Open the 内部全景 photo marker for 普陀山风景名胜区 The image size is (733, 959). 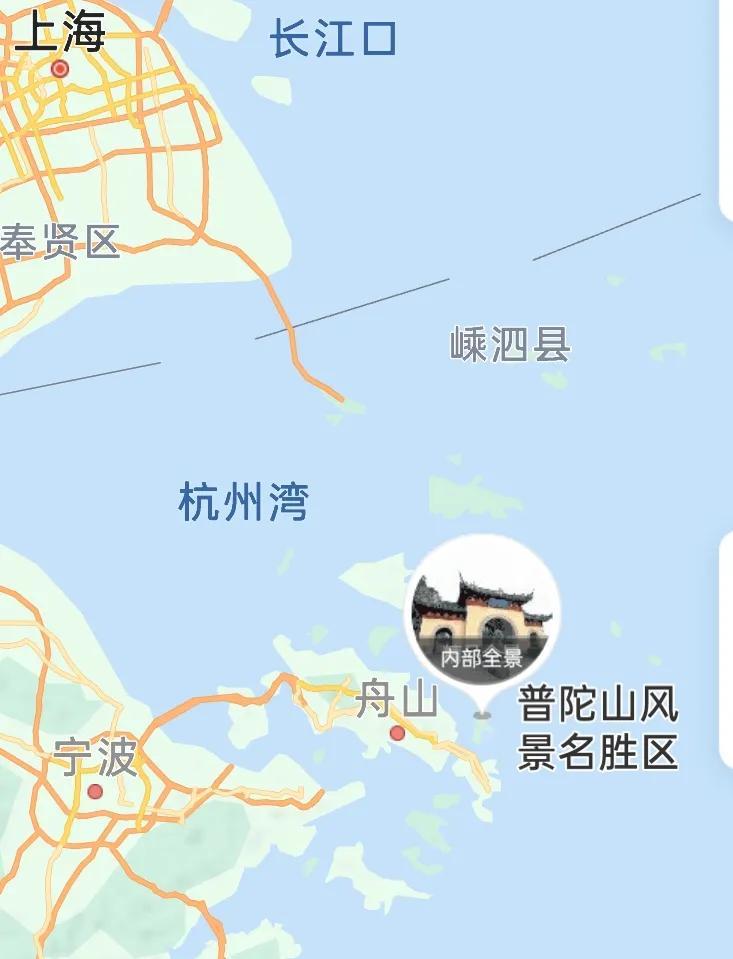482,615
